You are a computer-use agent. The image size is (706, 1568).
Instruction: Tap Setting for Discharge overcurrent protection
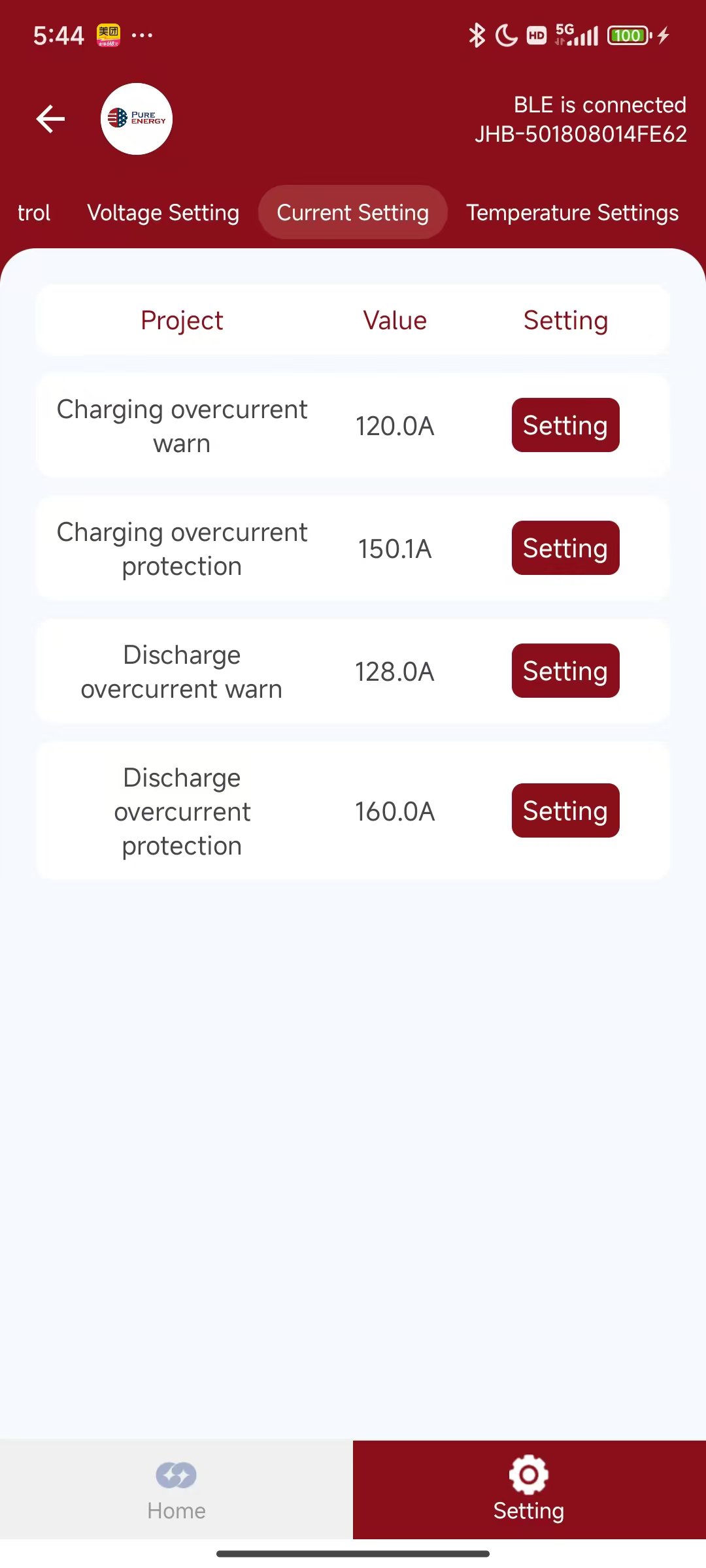click(x=565, y=811)
